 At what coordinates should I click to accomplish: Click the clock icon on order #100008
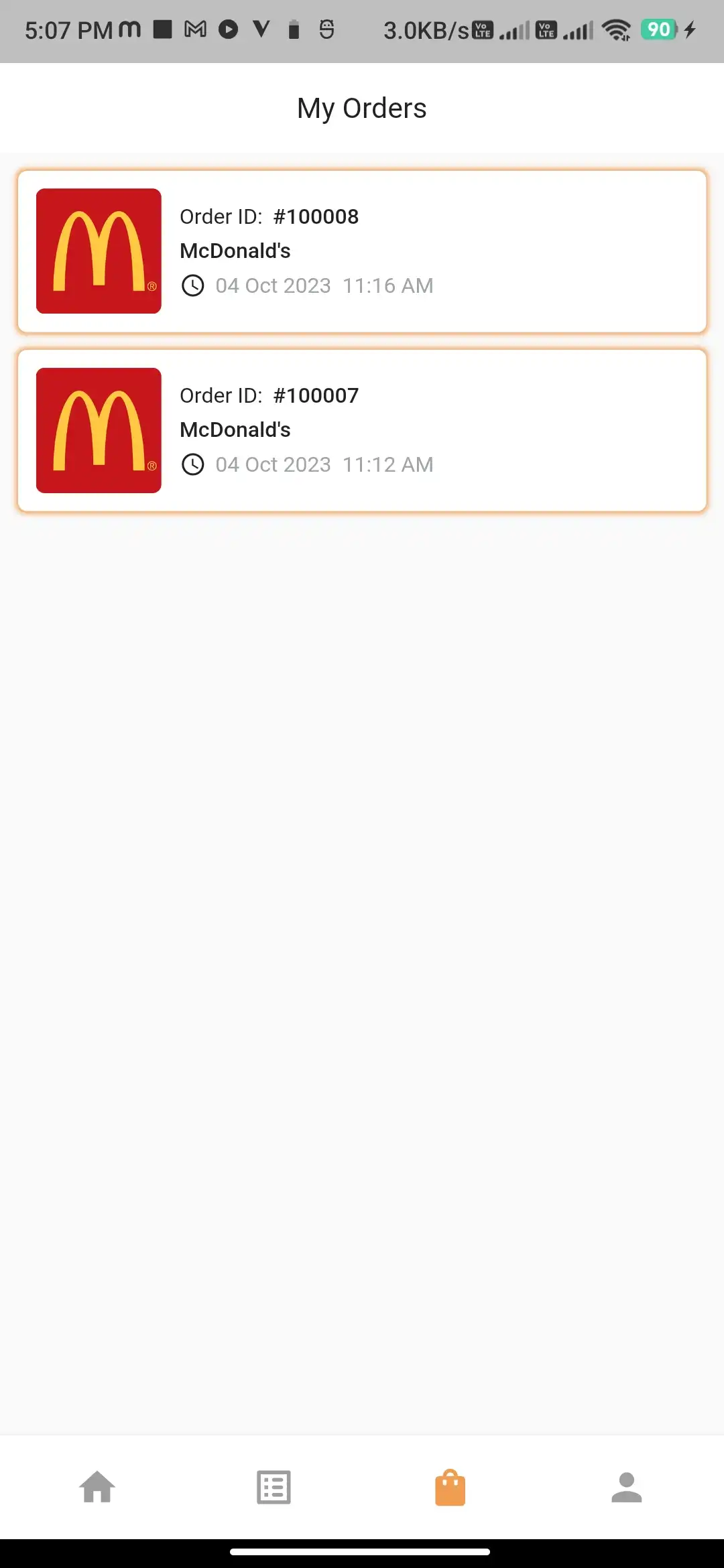coord(193,285)
